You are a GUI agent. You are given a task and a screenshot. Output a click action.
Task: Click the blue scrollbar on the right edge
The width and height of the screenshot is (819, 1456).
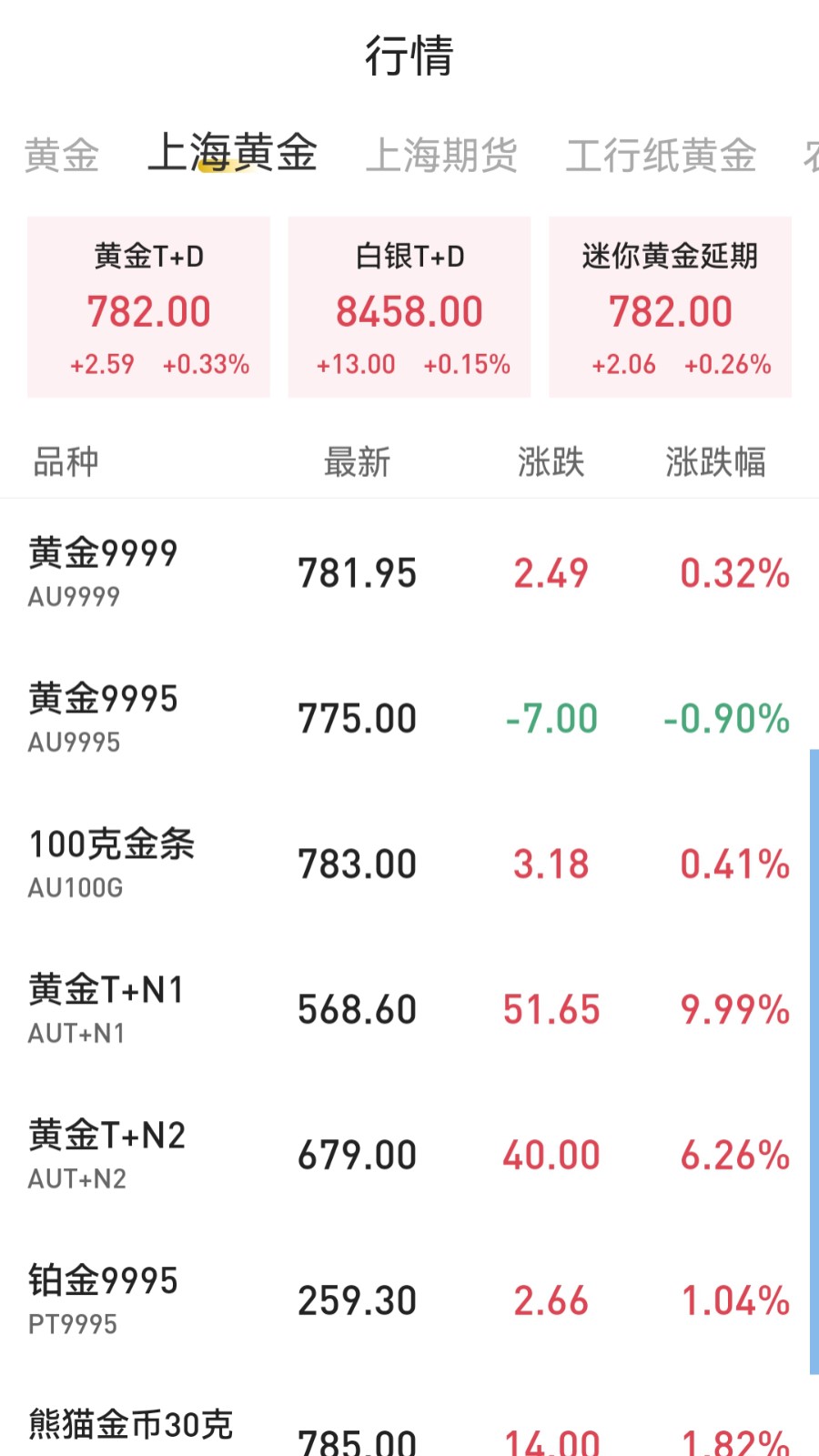813,1056
